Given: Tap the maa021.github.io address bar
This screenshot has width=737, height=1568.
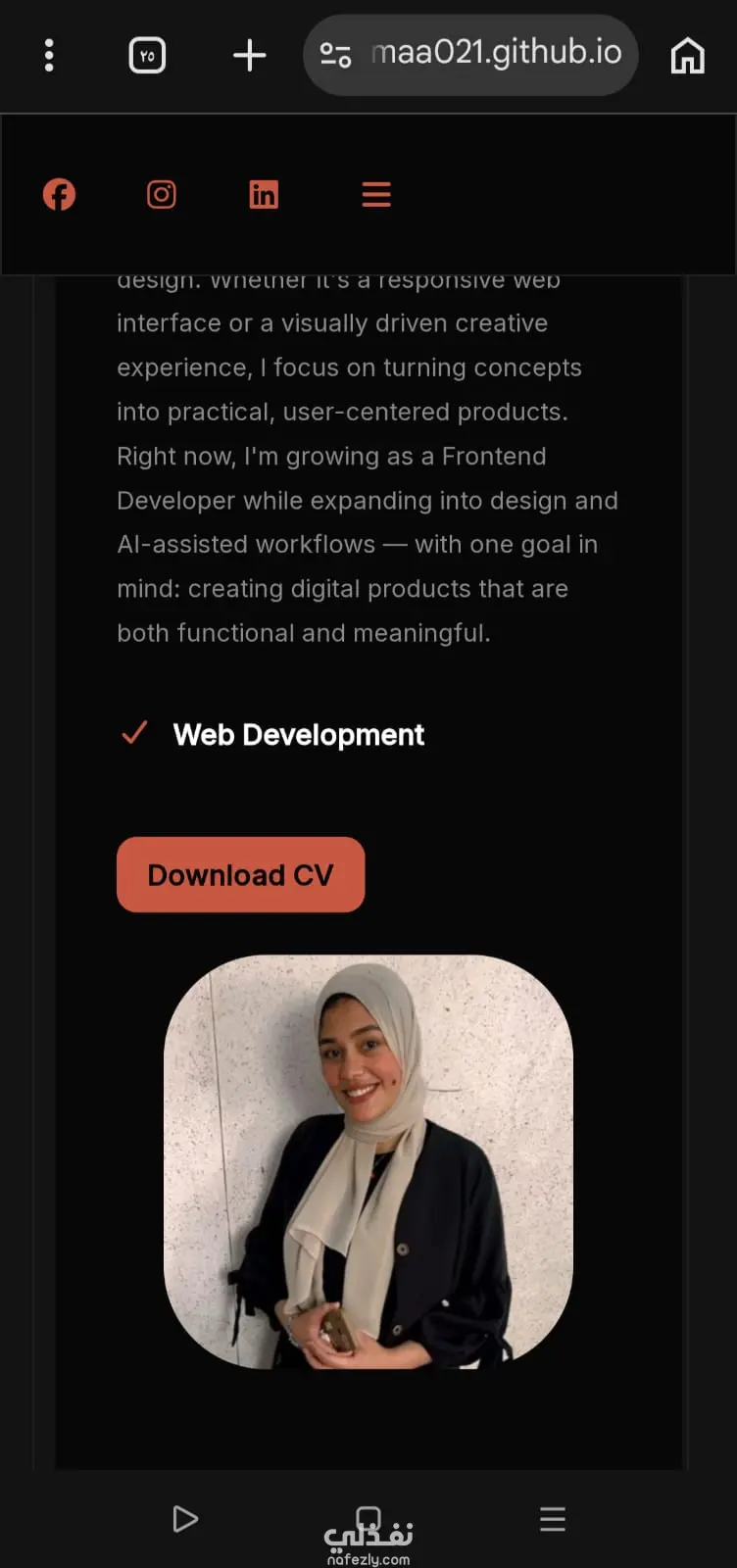Looking at the screenshot, I should coord(470,55).
